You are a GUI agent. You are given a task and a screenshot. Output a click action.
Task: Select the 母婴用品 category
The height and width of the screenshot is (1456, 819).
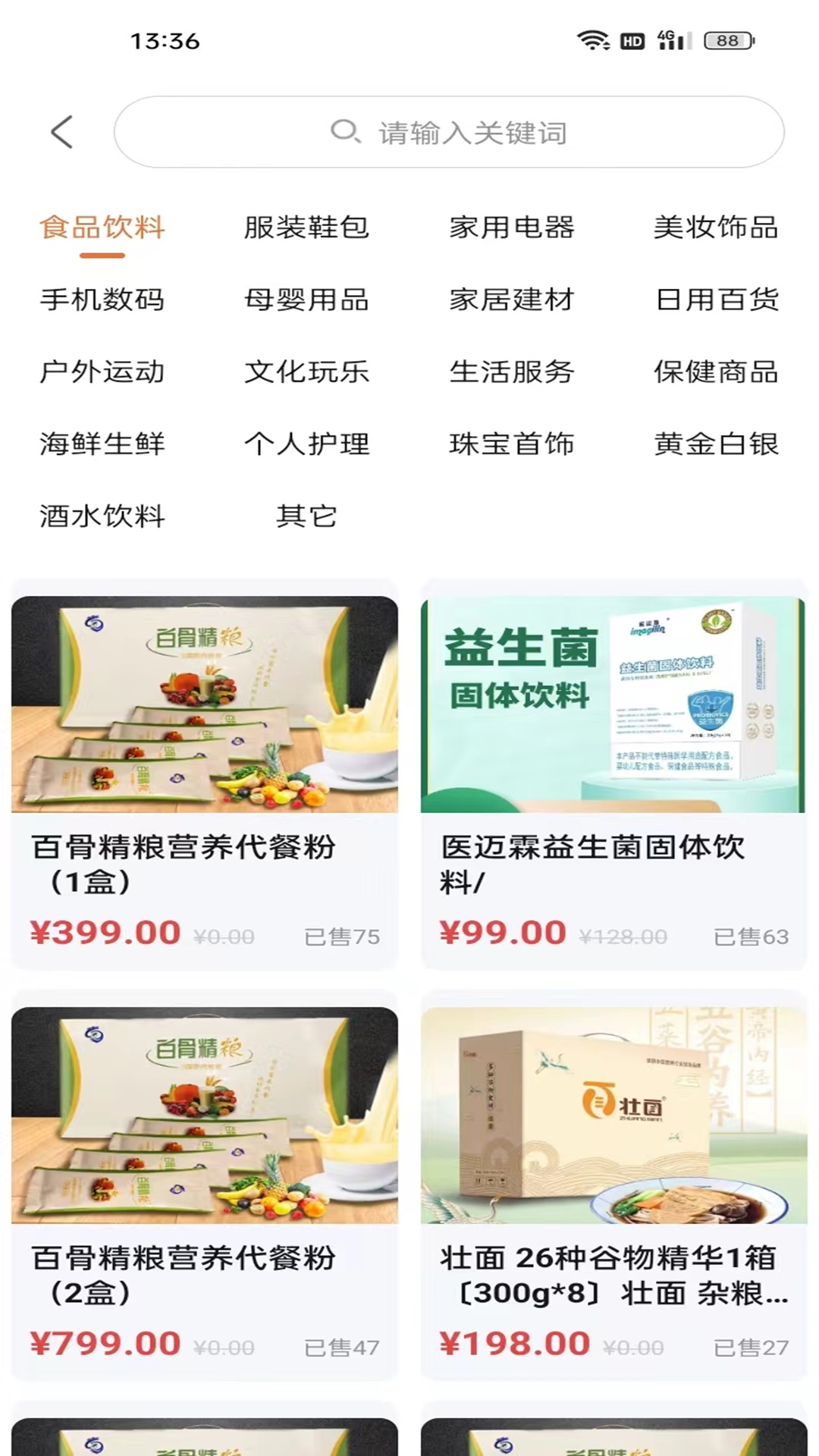tap(307, 299)
